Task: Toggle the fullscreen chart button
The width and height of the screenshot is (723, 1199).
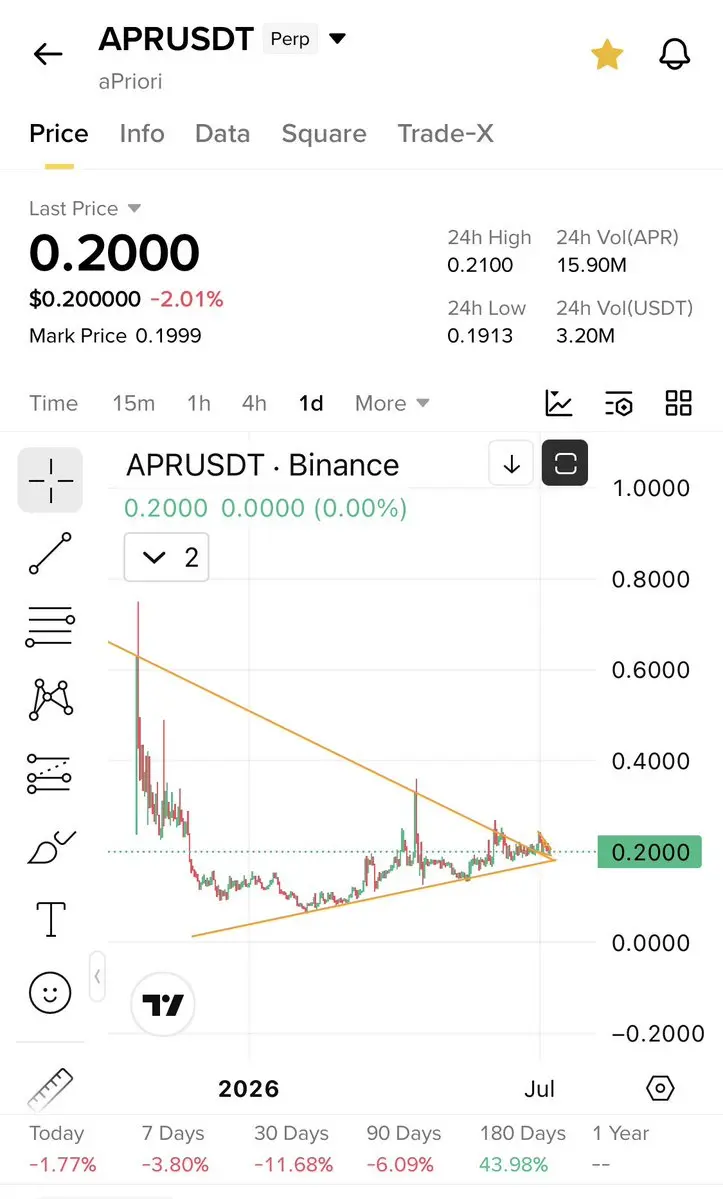Action: pyautogui.click(x=565, y=463)
